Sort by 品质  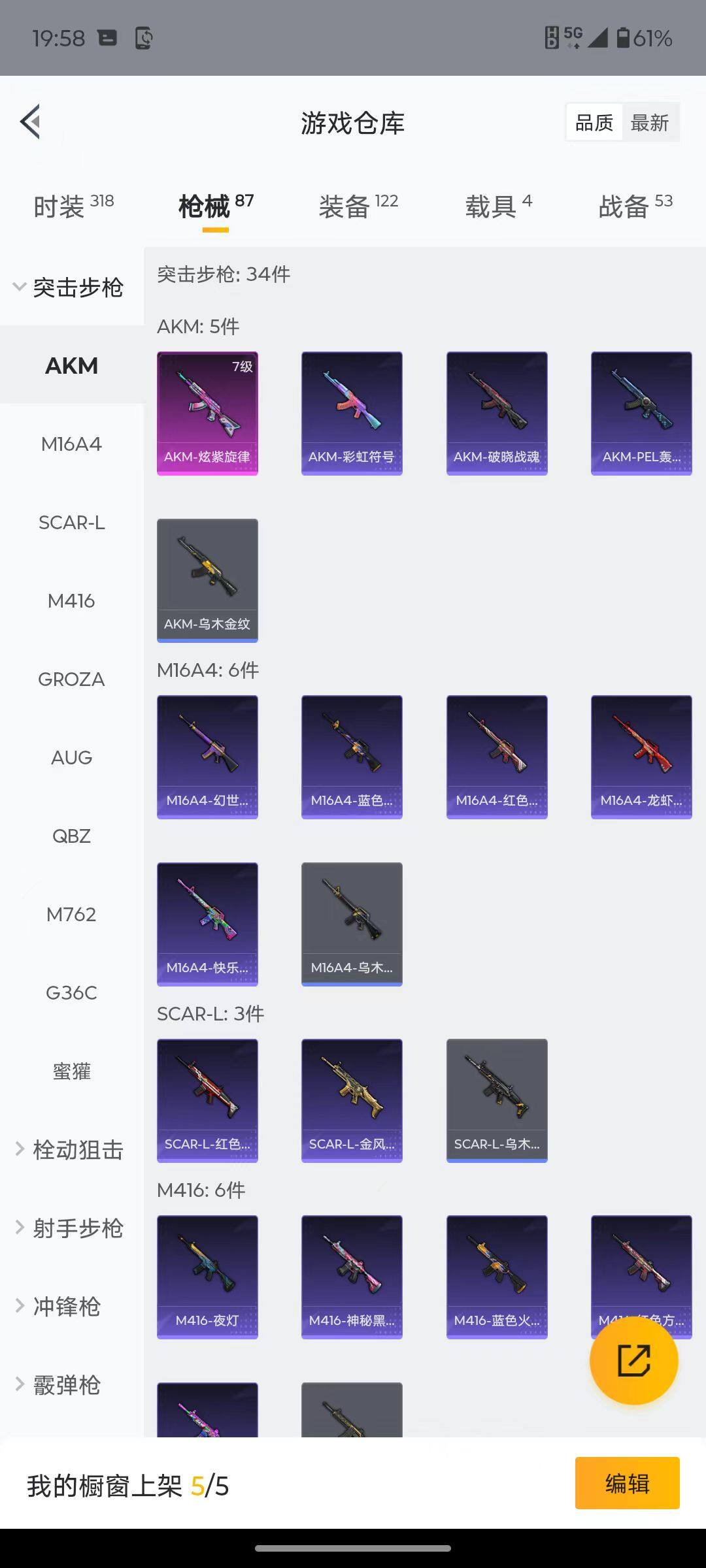(x=594, y=123)
